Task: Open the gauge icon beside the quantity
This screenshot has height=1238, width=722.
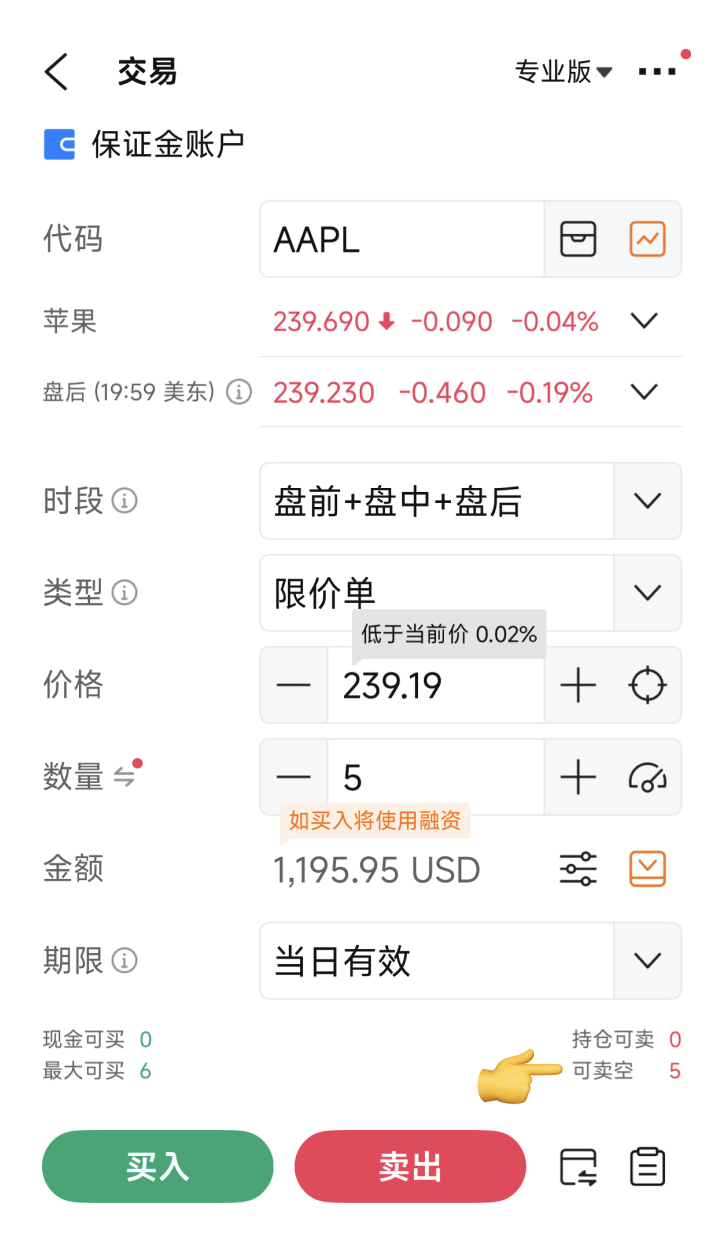Action: [x=647, y=777]
